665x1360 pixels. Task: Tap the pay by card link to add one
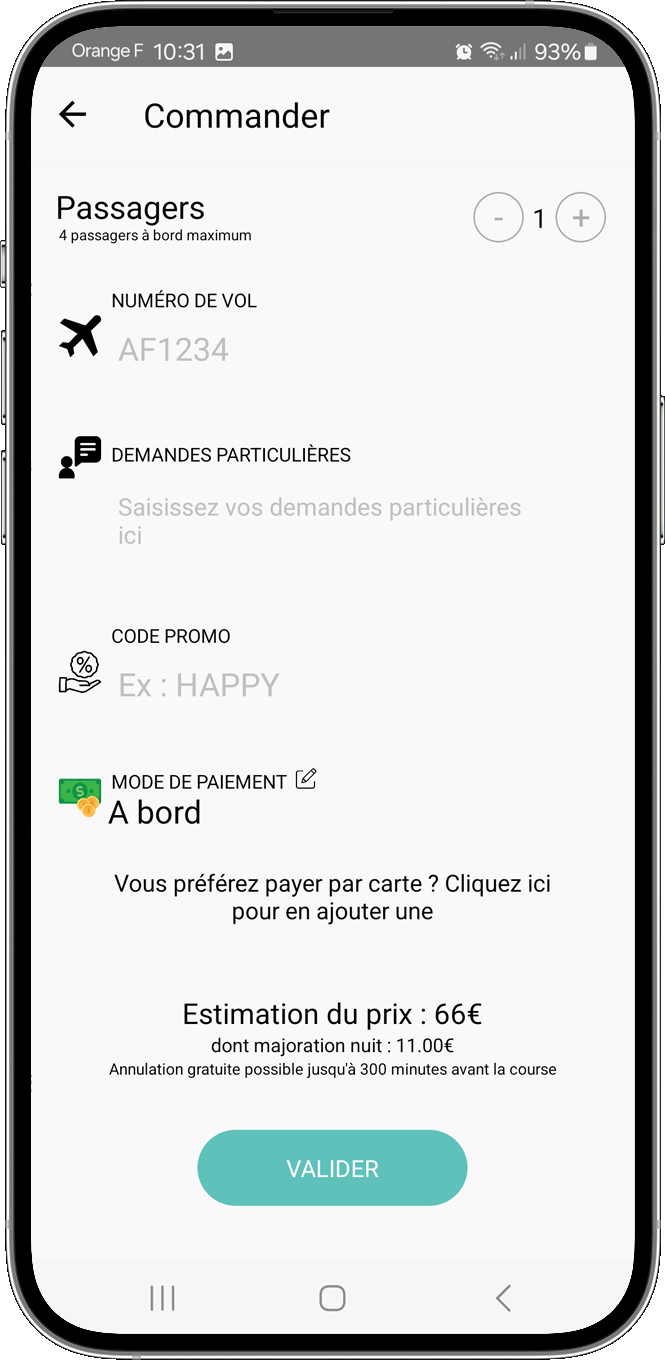332,897
